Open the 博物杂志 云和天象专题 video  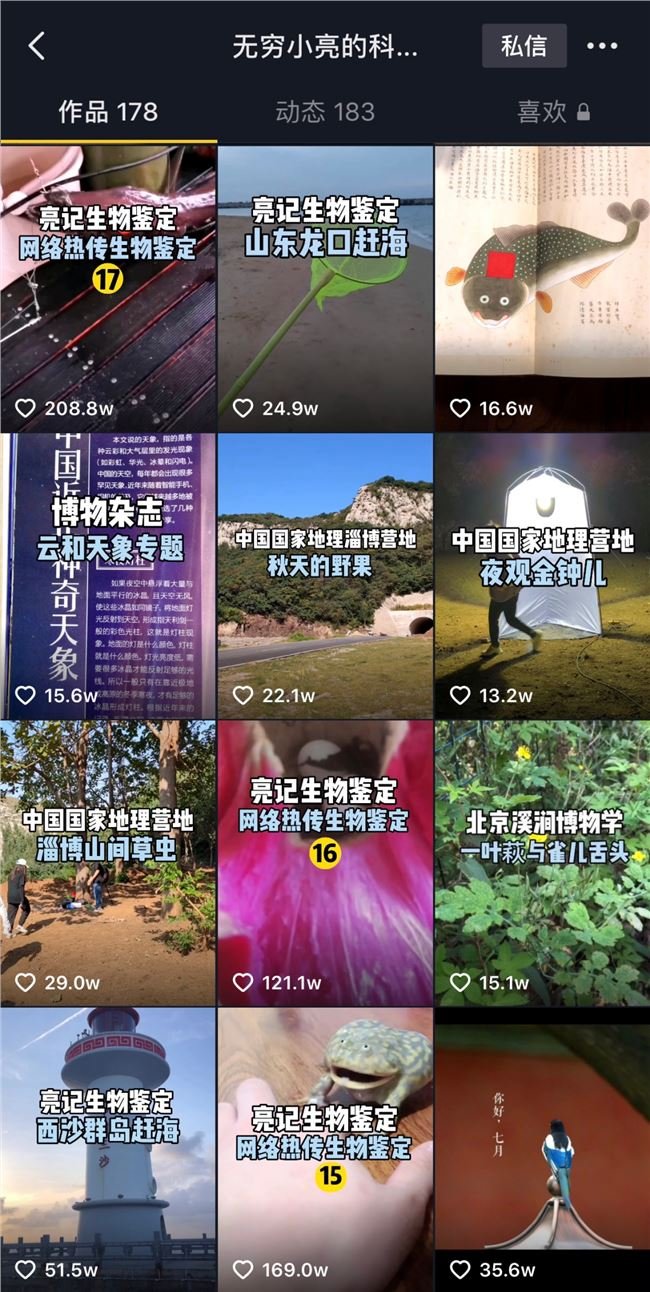108,576
